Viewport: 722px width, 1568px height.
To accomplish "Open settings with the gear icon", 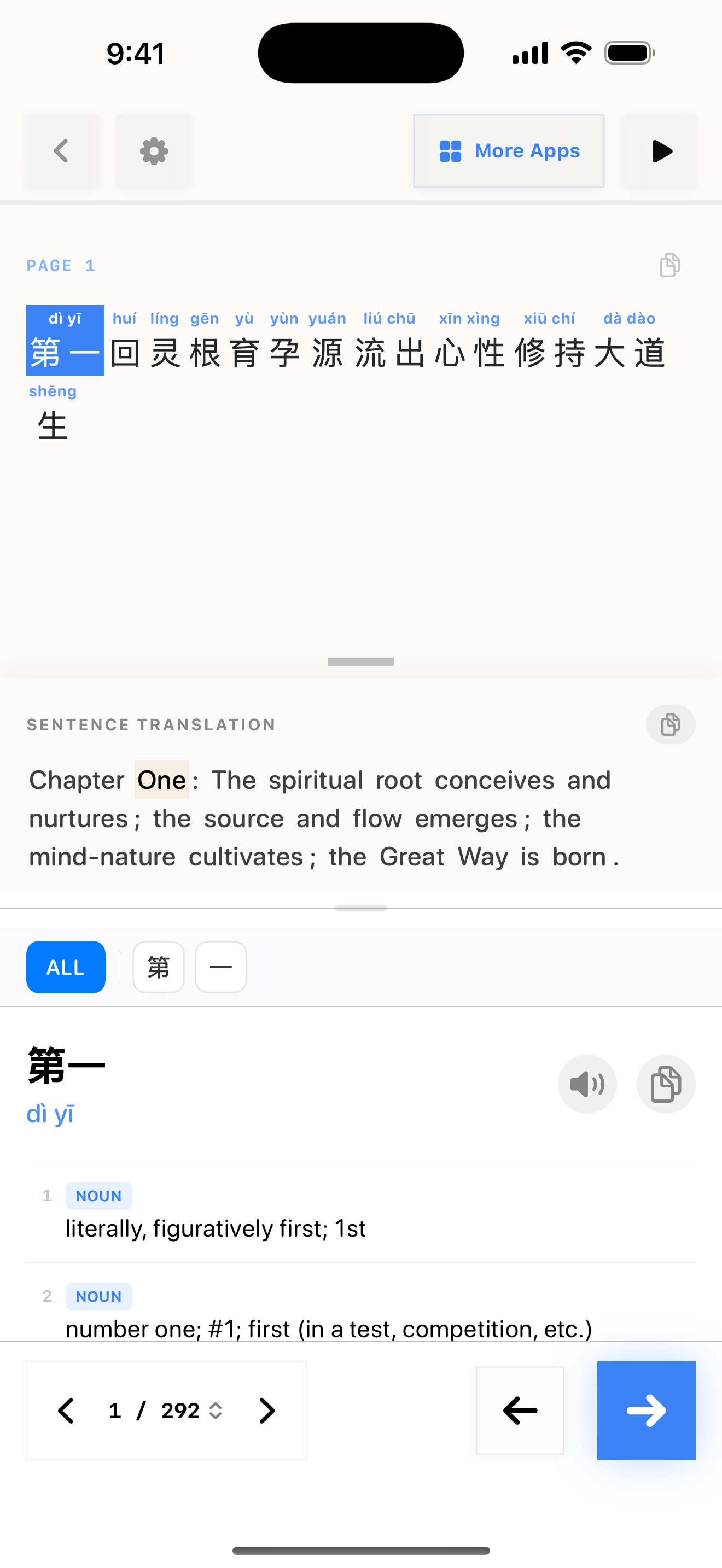I will (153, 151).
